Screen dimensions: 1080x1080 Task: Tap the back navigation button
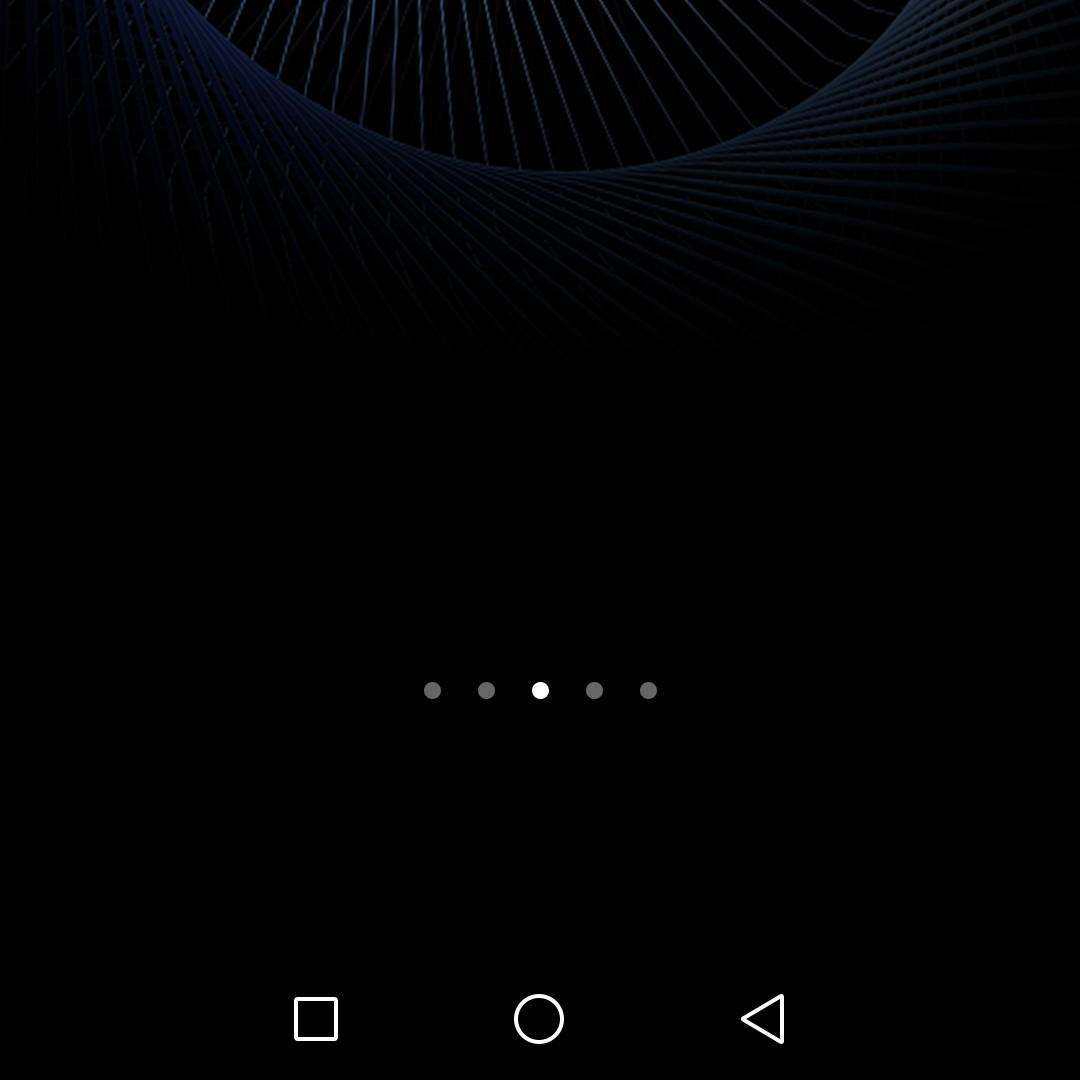(x=763, y=1019)
